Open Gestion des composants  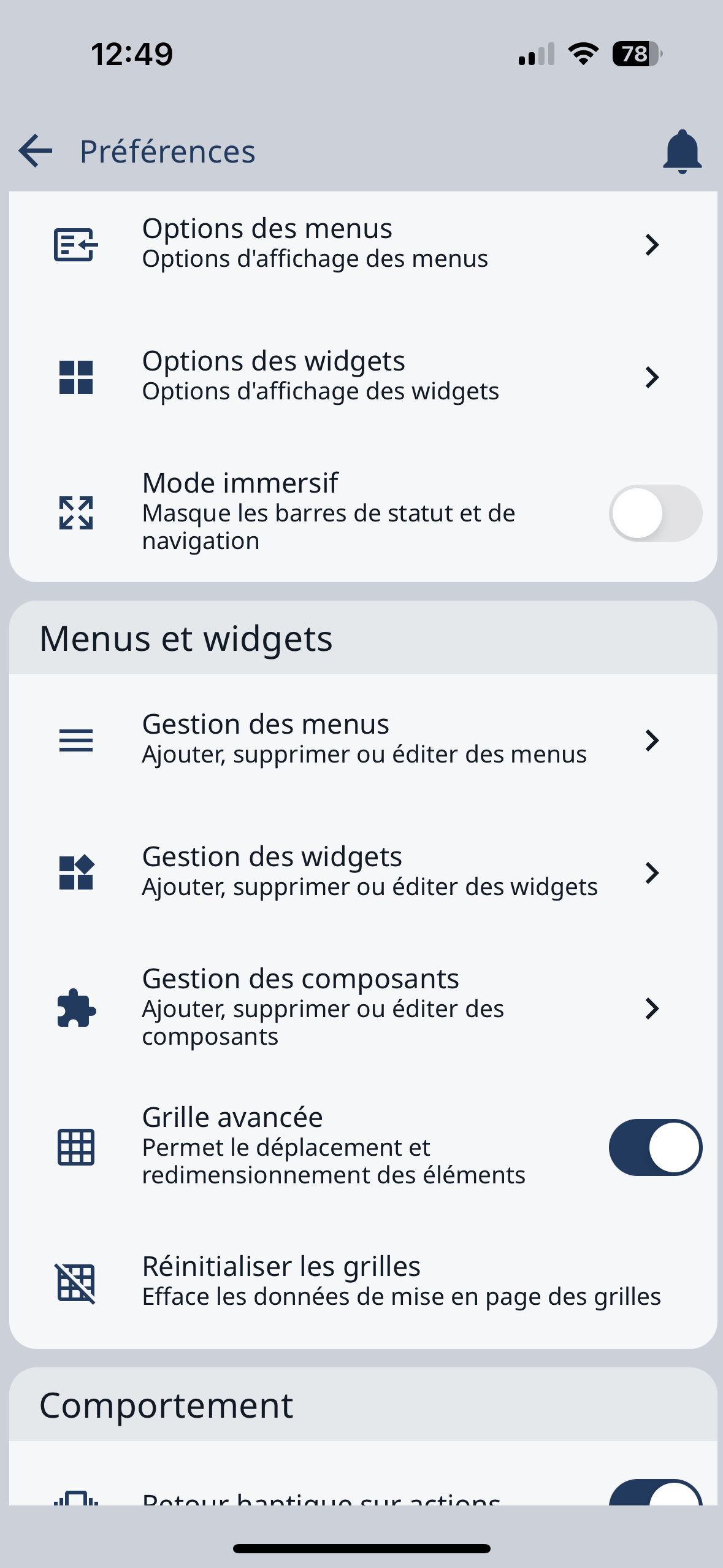pos(362,1007)
